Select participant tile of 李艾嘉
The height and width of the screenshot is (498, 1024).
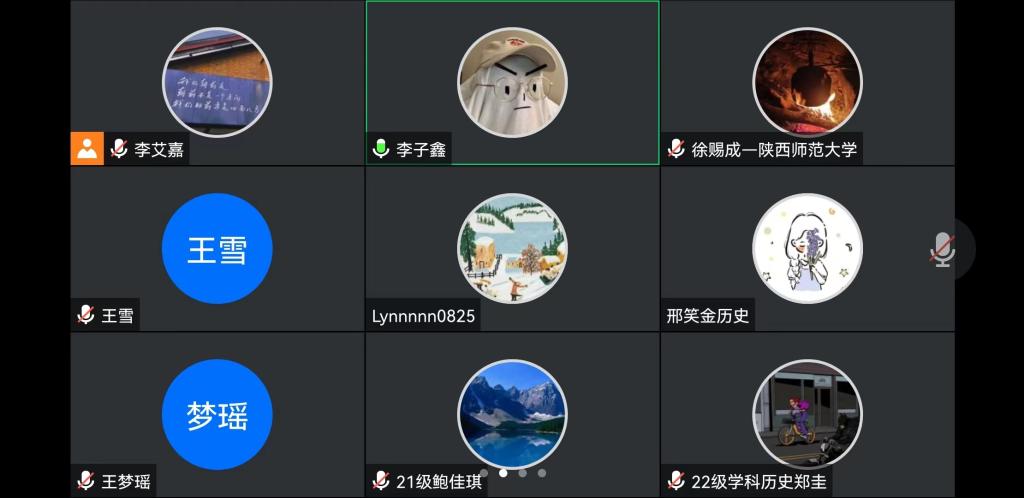click(217, 82)
